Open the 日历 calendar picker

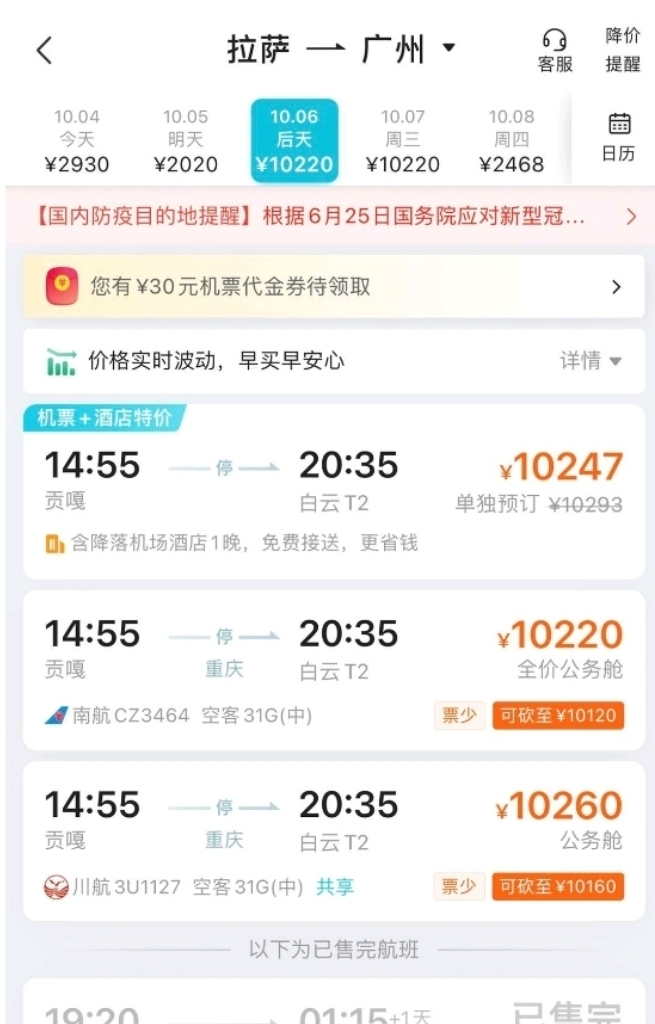tap(619, 138)
